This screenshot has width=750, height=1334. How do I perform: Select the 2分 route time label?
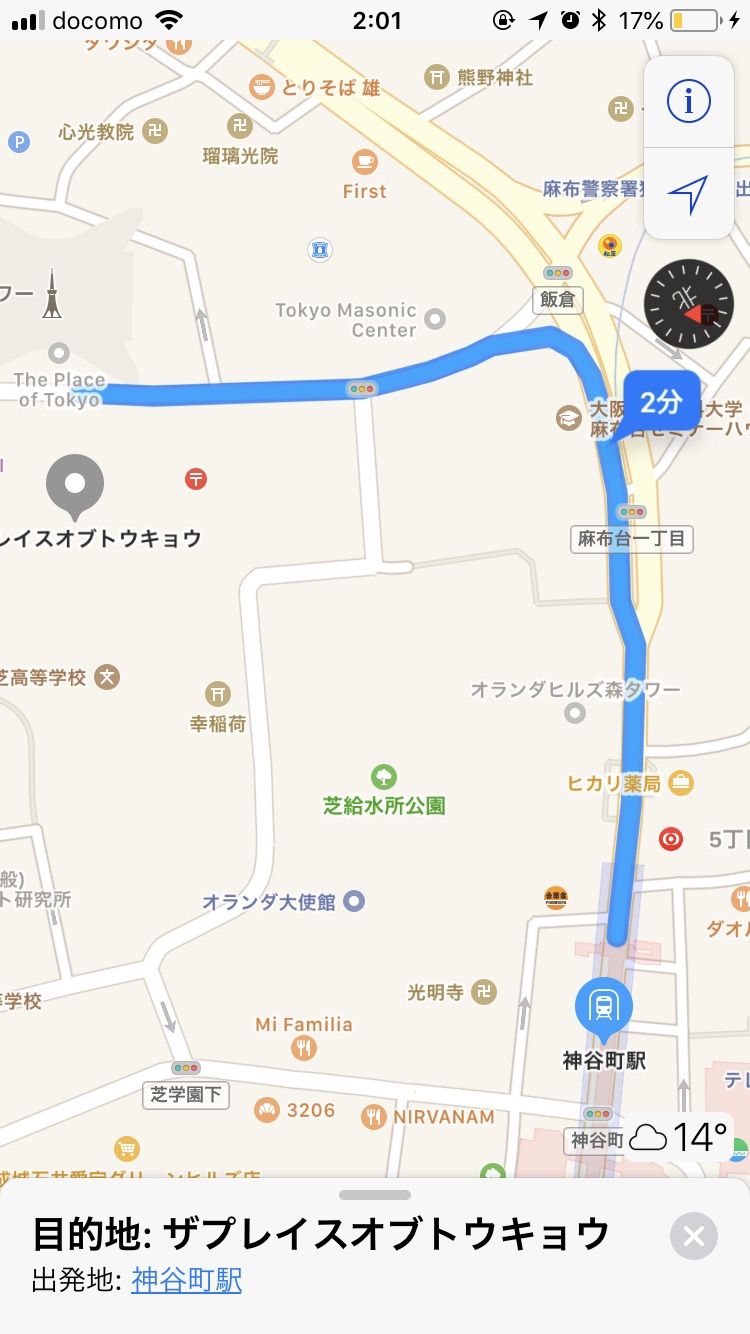(x=660, y=402)
